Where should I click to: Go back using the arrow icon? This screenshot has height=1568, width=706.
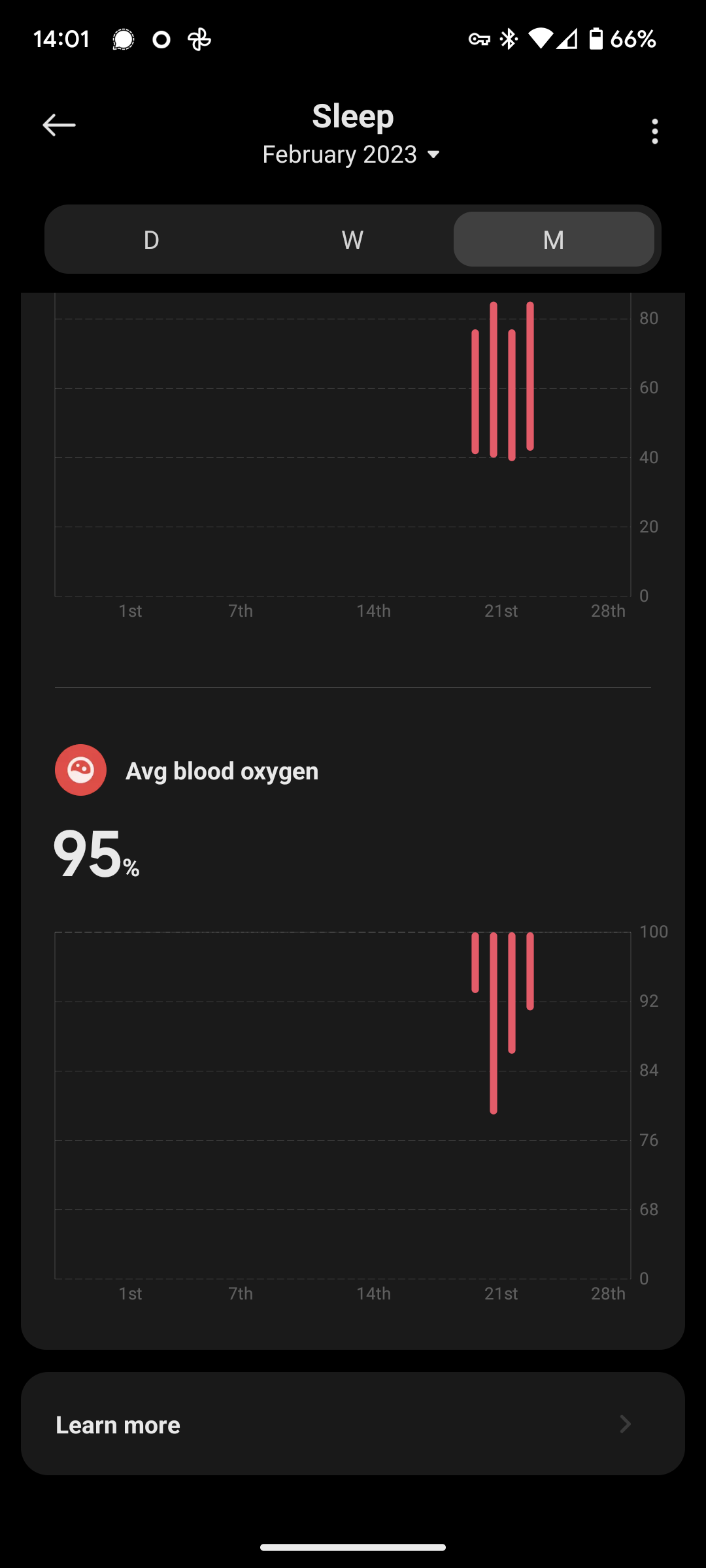coord(59,125)
